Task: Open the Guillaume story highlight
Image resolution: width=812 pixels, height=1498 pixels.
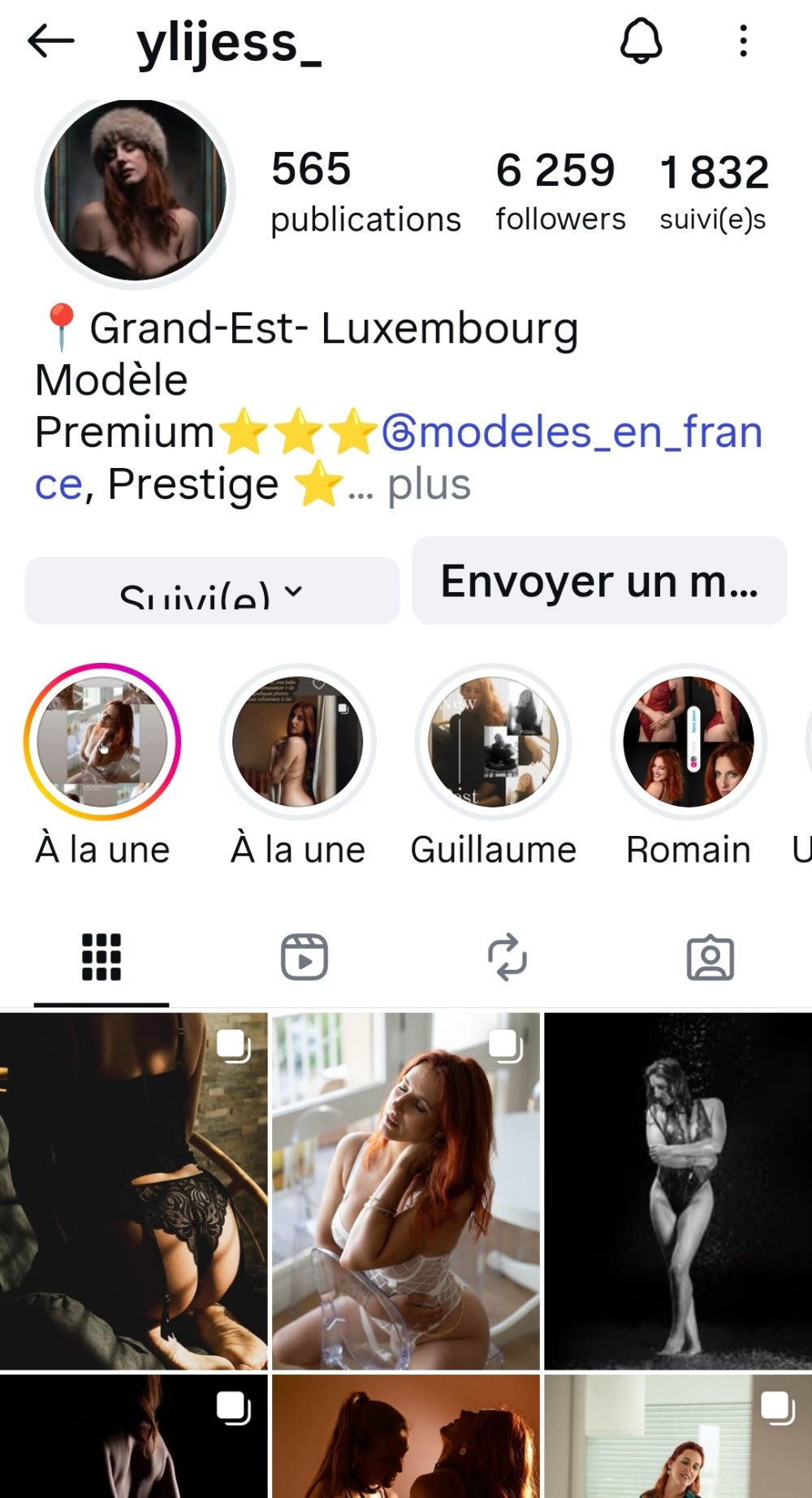Action: (493, 742)
